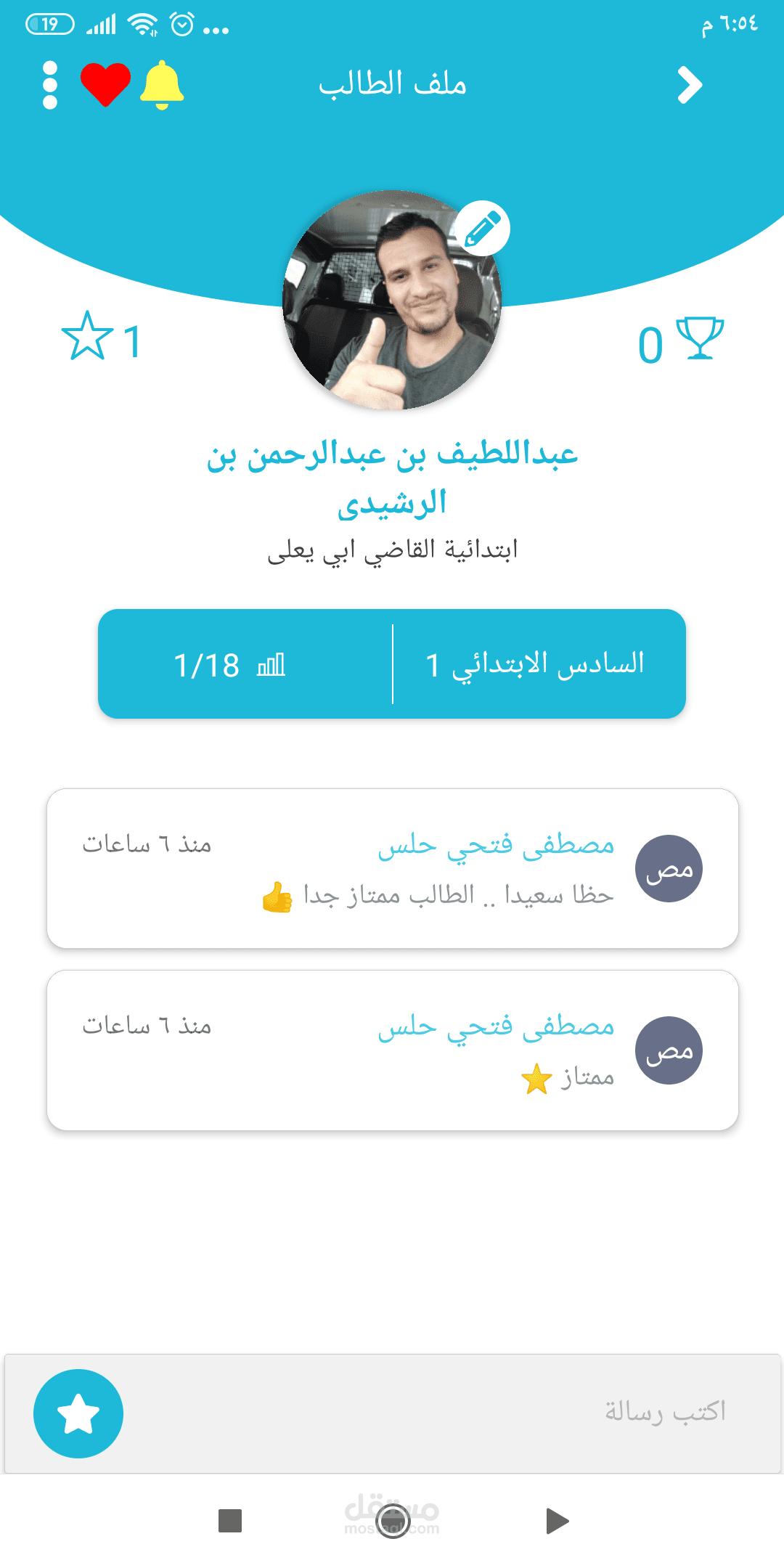Image resolution: width=784 pixels, height=1568 pixels.
Task: Edit the profile picture with the pencil icon
Action: (483, 227)
